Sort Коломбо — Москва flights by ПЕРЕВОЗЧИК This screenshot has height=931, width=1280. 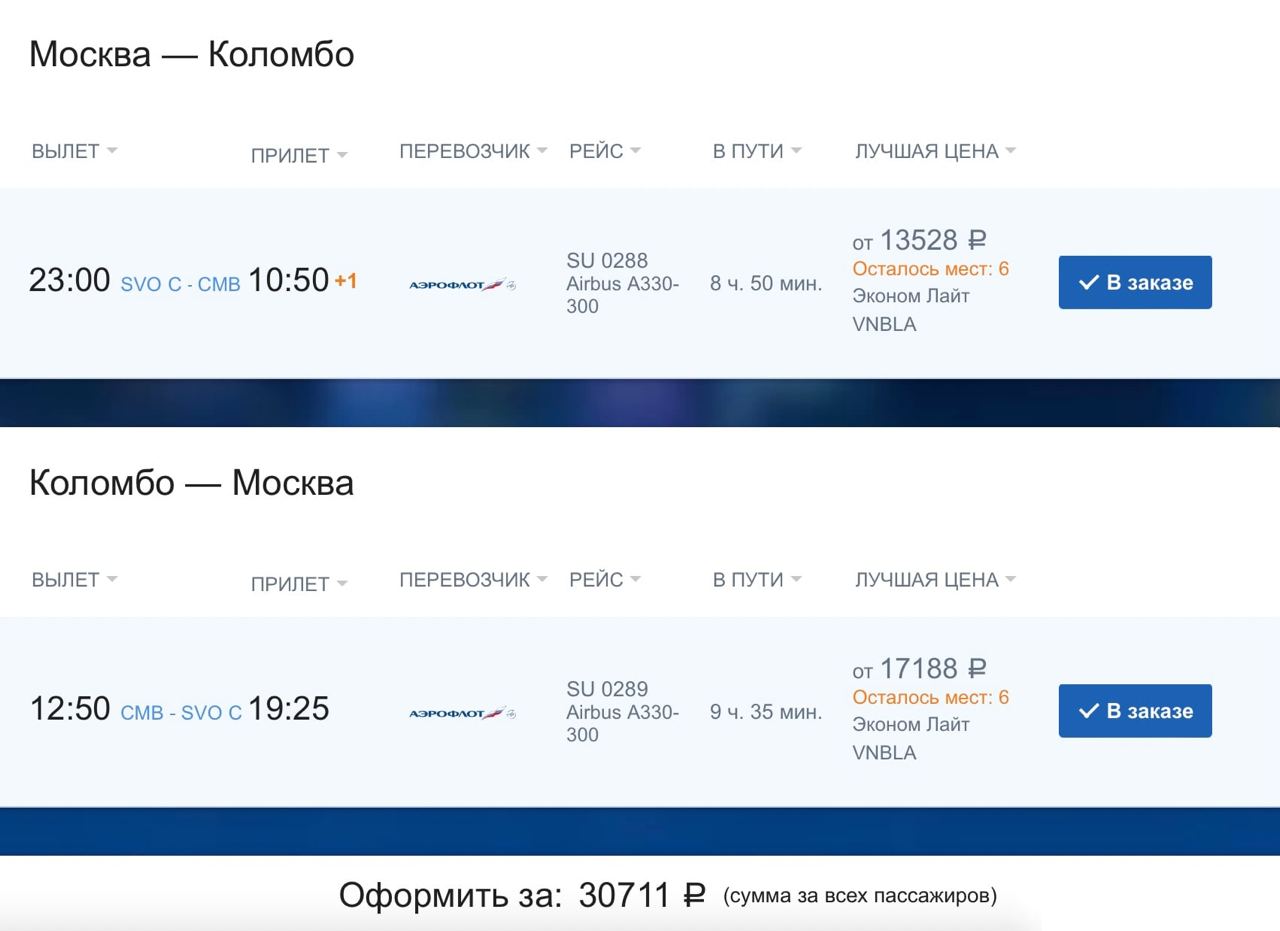[x=473, y=580]
